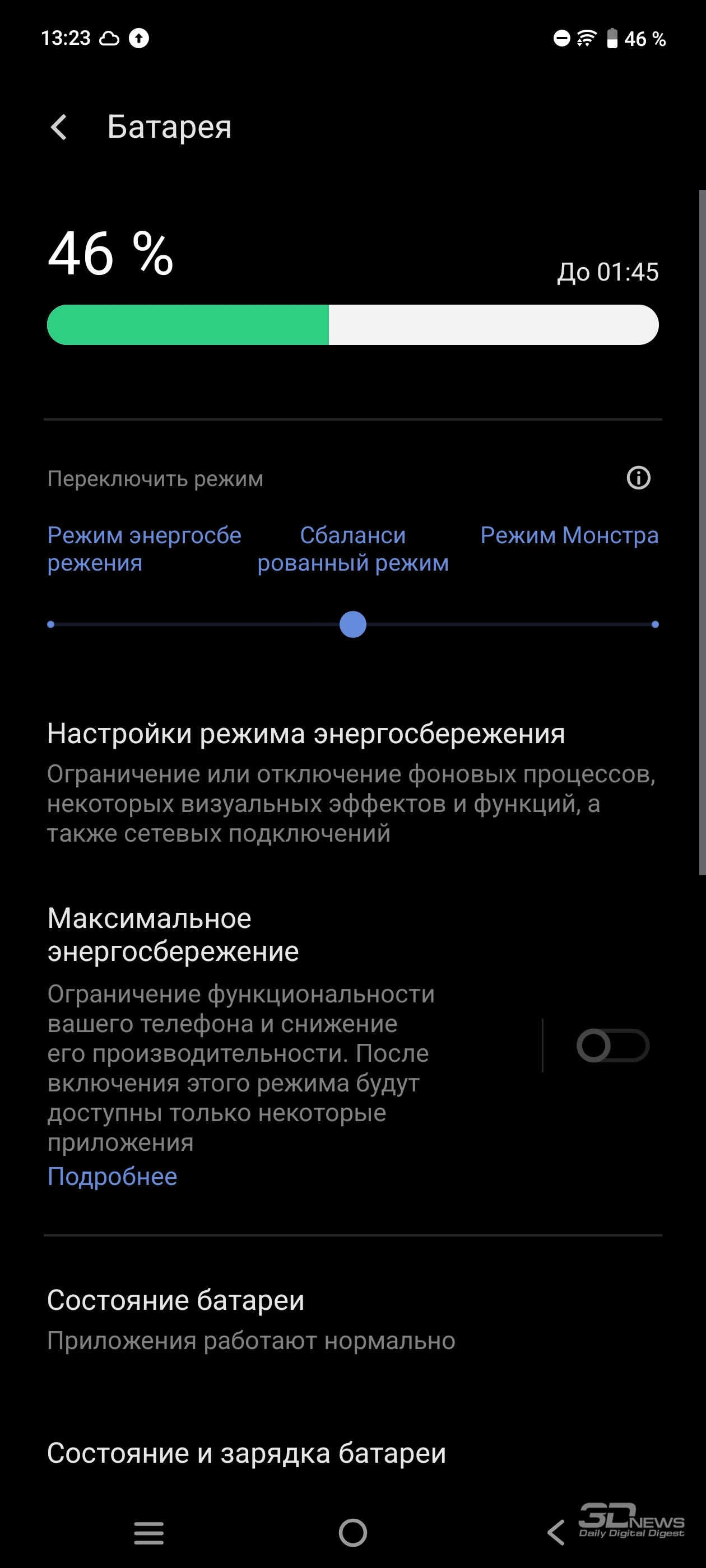Screen dimensions: 706x1568
Task: Open Состояние батареи
Action: tap(352, 1319)
